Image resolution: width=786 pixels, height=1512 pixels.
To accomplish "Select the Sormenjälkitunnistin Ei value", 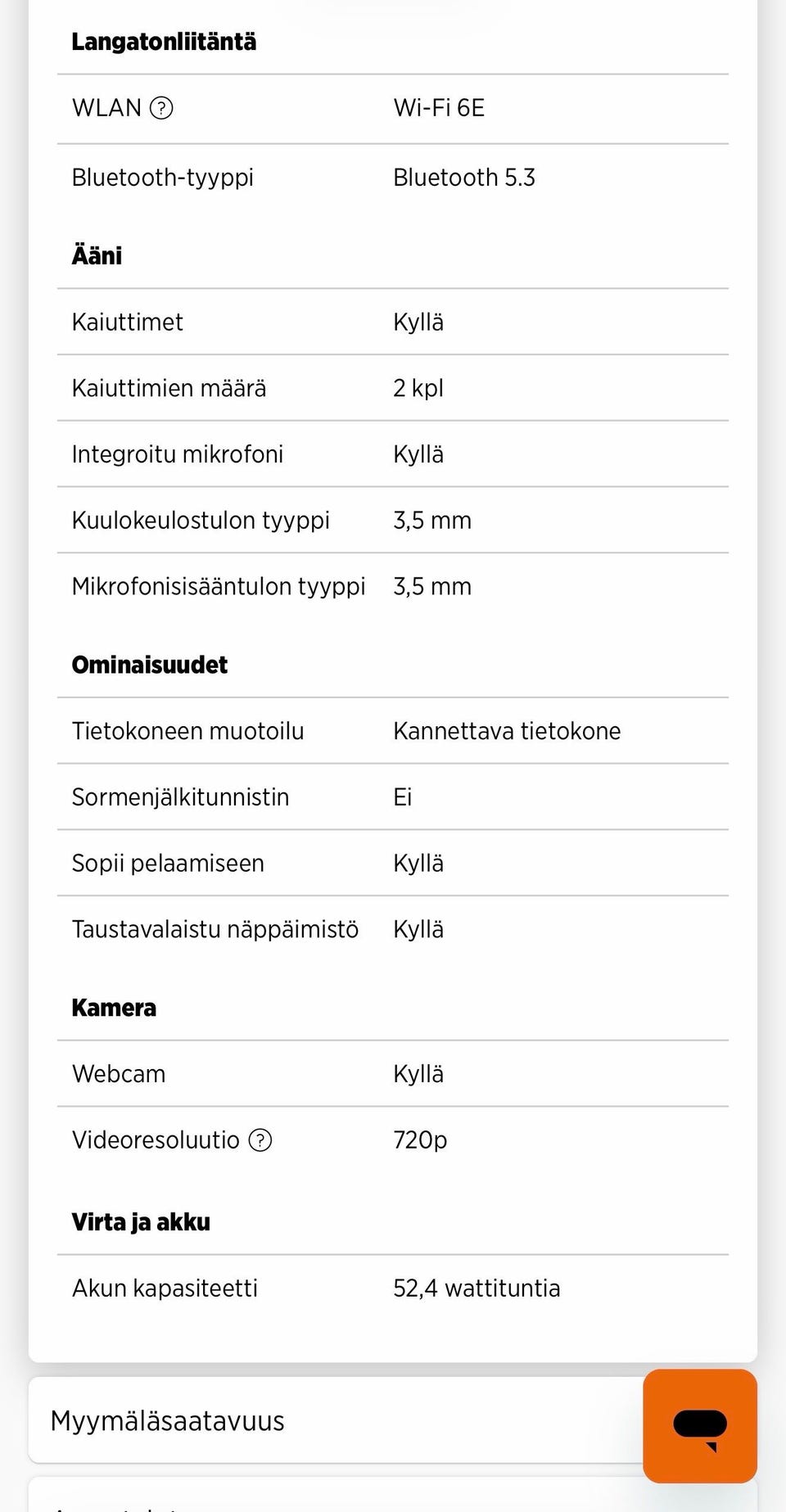I will point(403,797).
